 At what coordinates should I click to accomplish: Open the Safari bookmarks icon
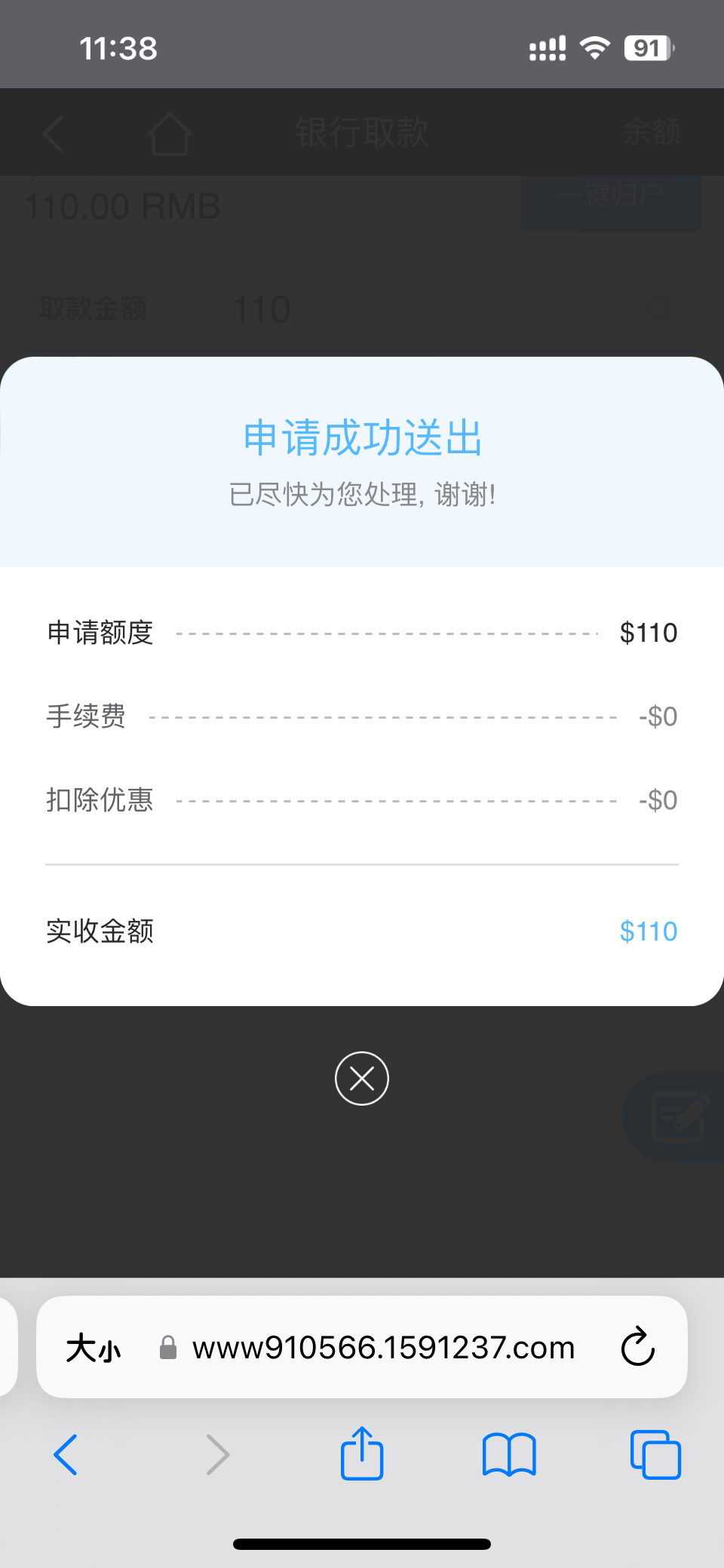pyautogui.click(x=509, y=1455)
